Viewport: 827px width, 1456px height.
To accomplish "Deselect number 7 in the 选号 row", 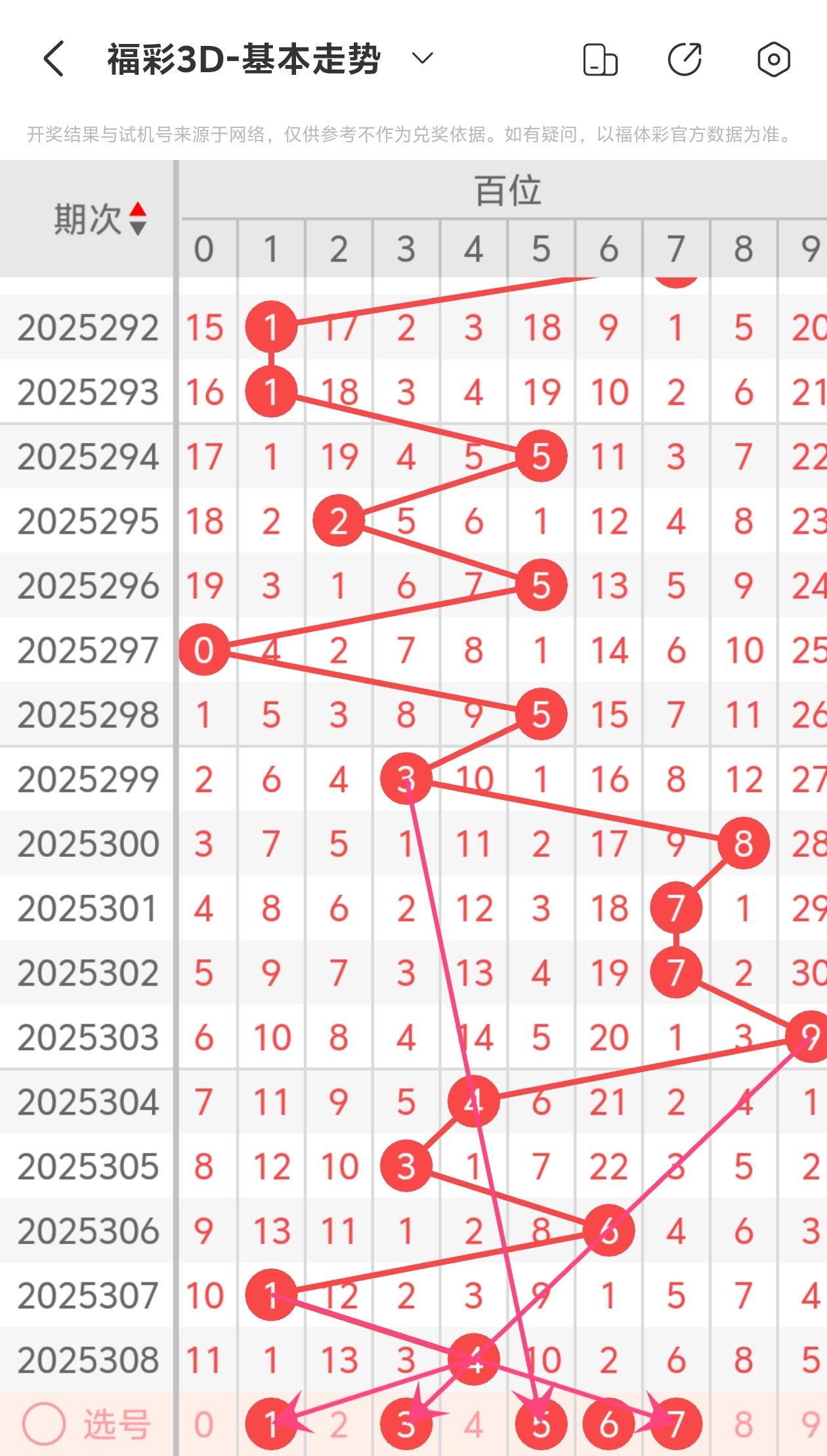I will point(676,1425).
